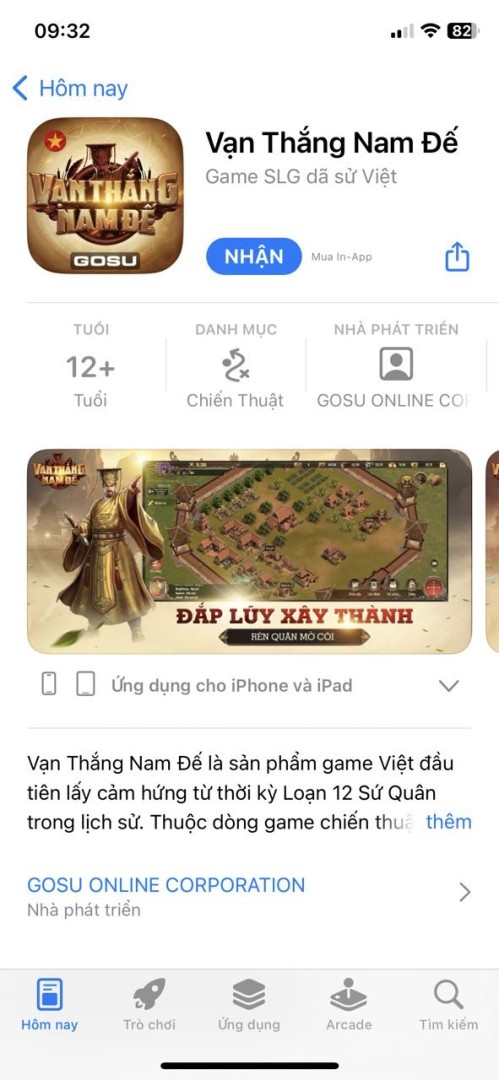Go back to Hôm nay
The height and width of the screenshot is (1080, 499).
coord(70,89)
